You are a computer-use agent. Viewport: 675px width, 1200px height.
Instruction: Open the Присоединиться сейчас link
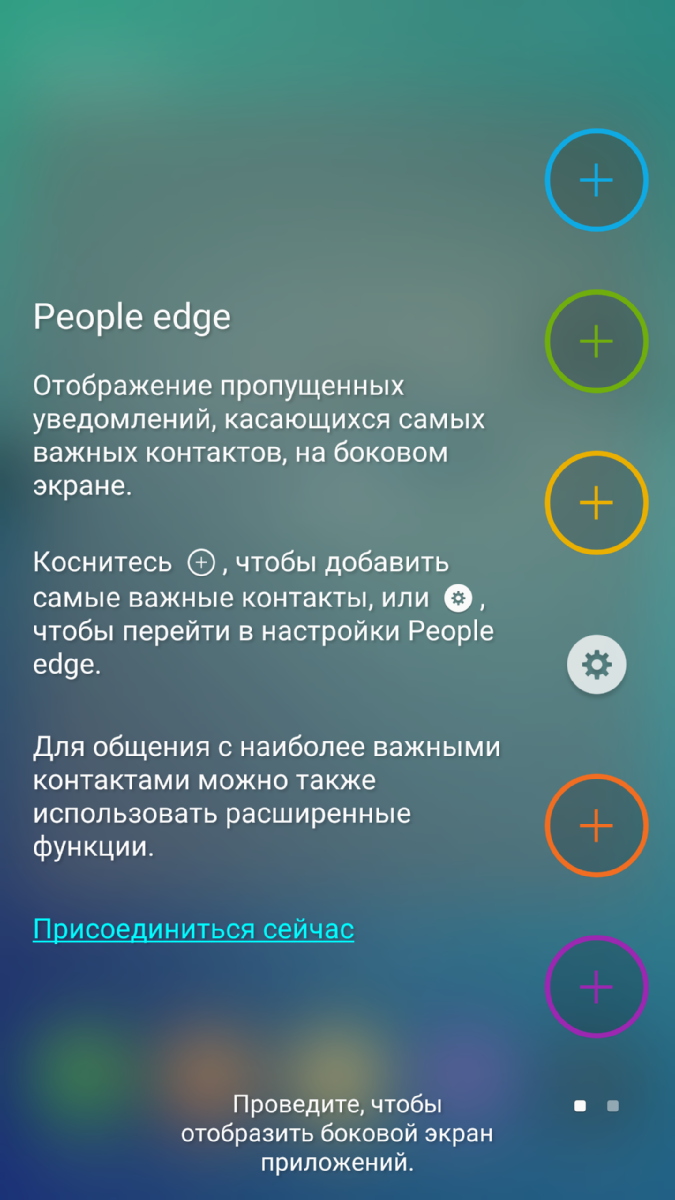click(193, 929)
